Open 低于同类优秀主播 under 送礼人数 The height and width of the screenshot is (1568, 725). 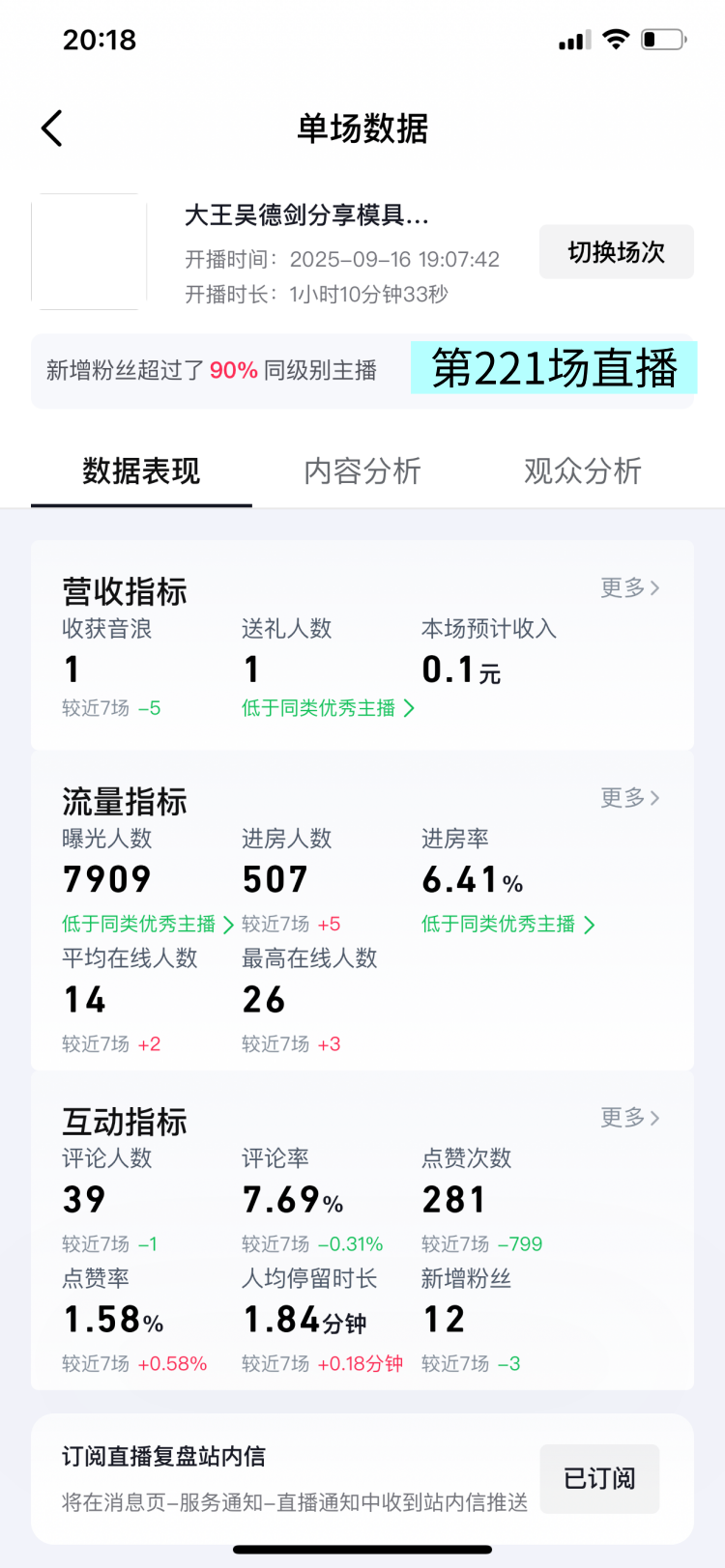tap(328, 708)
